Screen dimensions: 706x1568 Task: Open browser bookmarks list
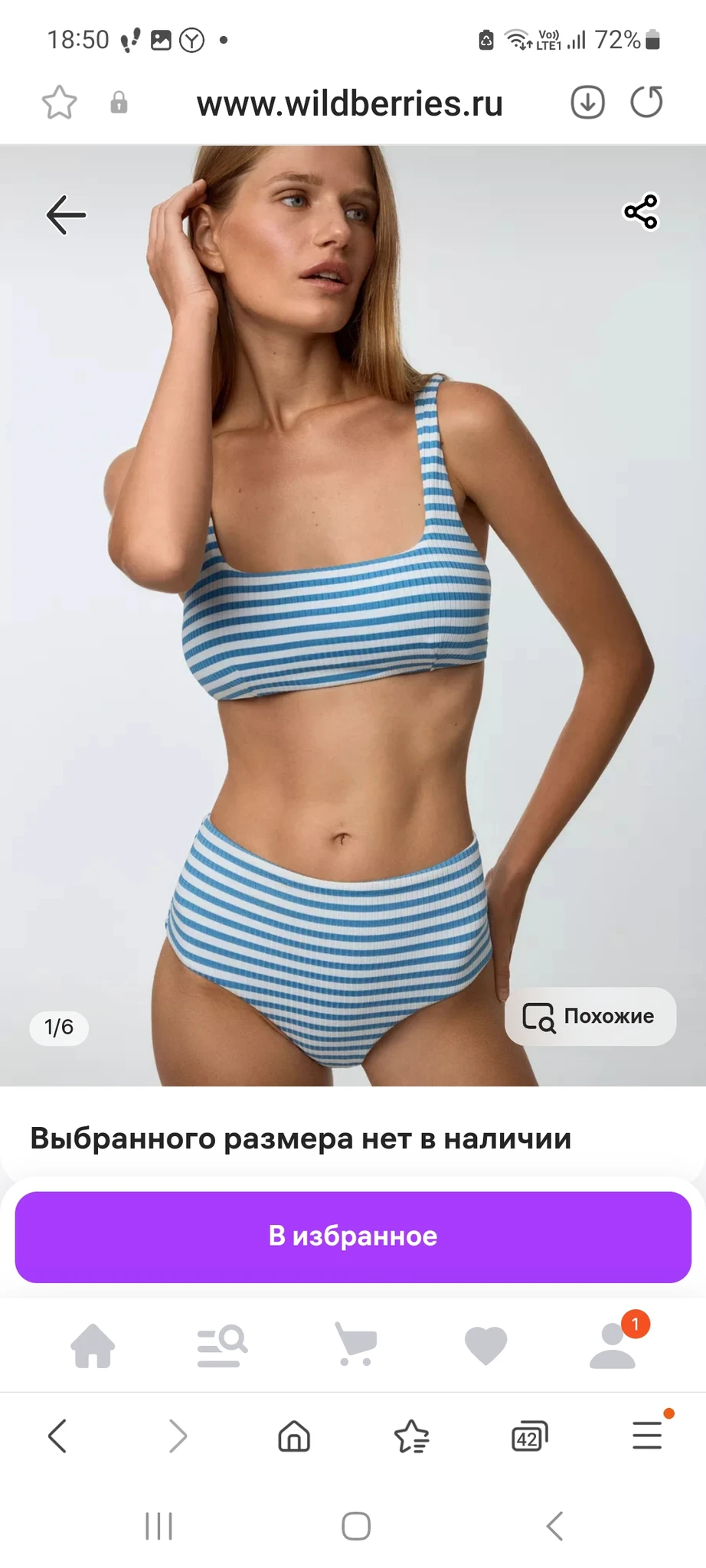tap(412, 1436)
